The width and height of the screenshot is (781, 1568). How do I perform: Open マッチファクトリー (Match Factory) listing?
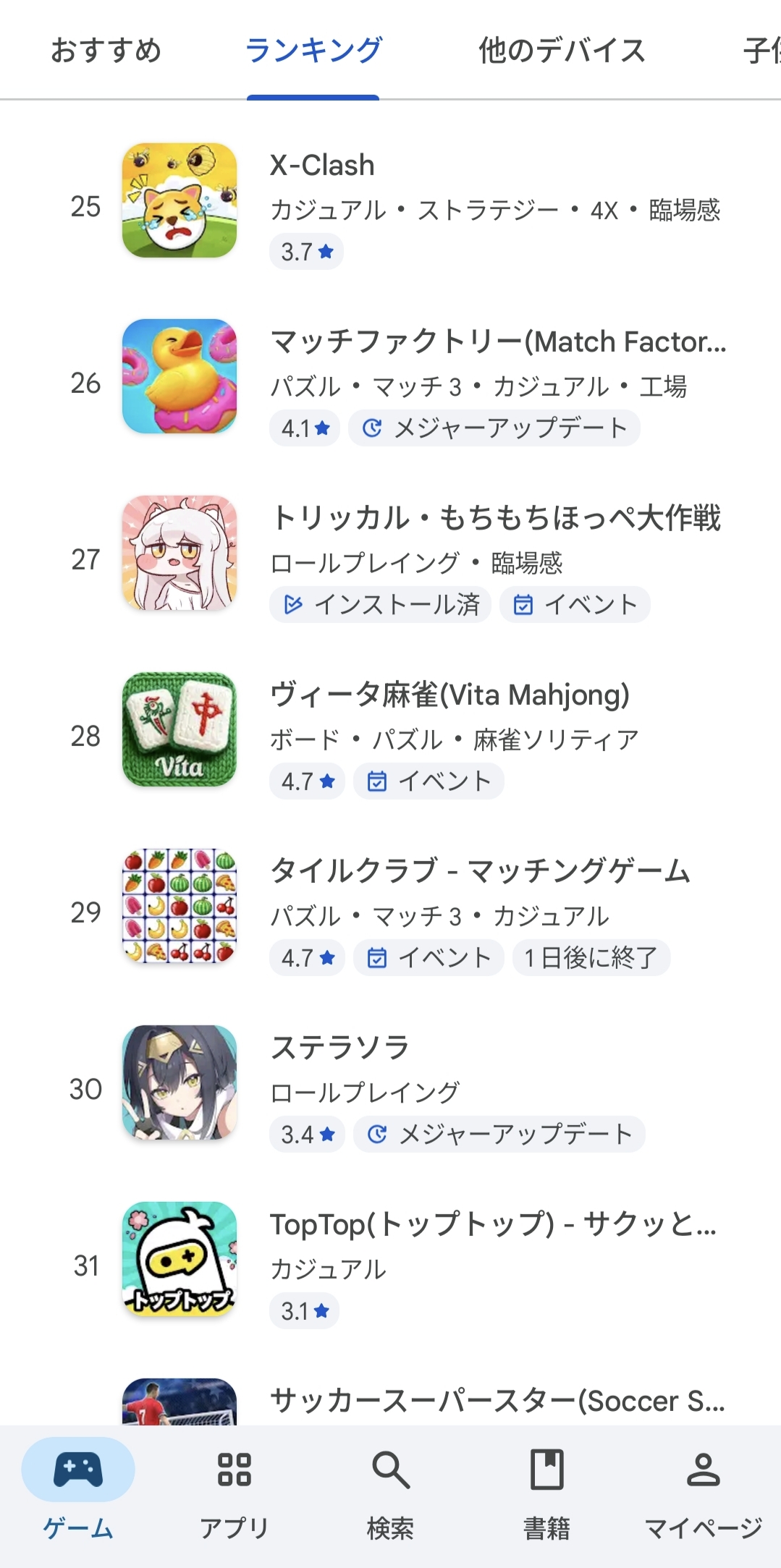click(497, 342)
